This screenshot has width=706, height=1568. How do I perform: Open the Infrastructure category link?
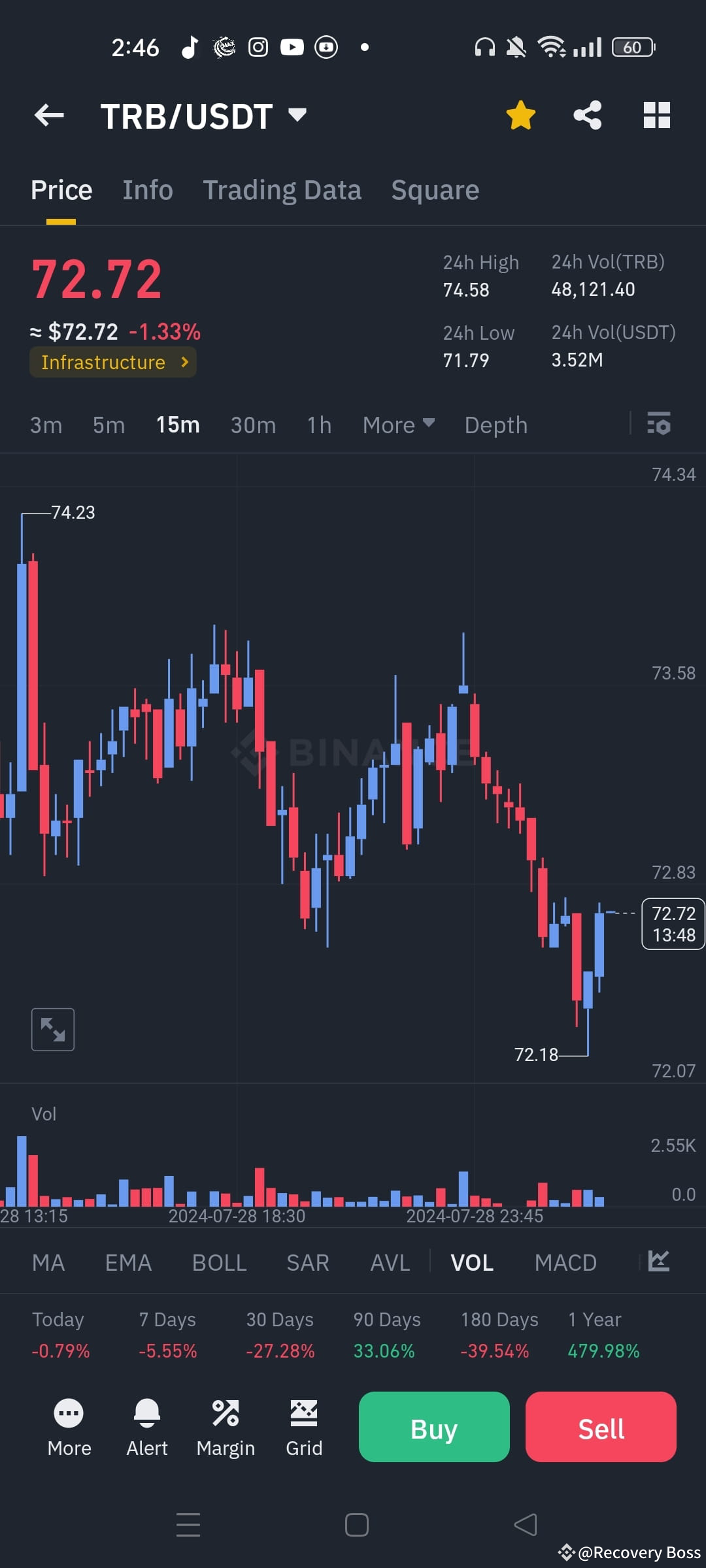point(112,362)
